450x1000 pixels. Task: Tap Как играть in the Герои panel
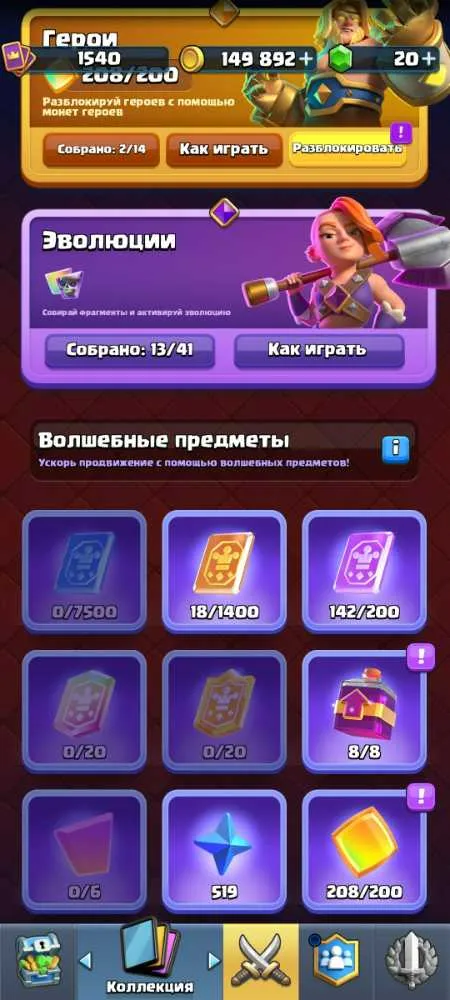click(x=223, y=150)
